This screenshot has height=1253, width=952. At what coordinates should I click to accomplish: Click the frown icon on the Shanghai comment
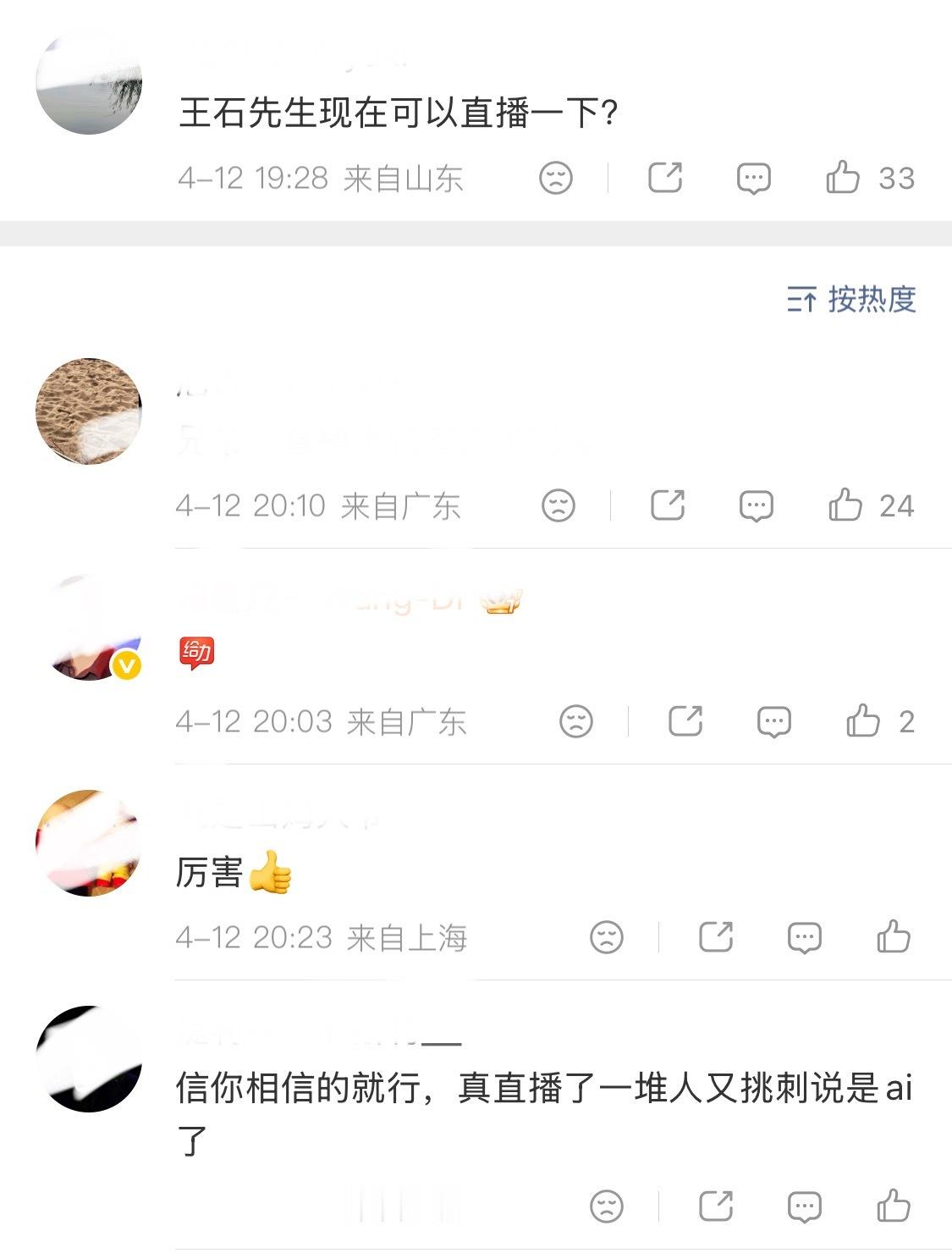(x=605, y=937)
